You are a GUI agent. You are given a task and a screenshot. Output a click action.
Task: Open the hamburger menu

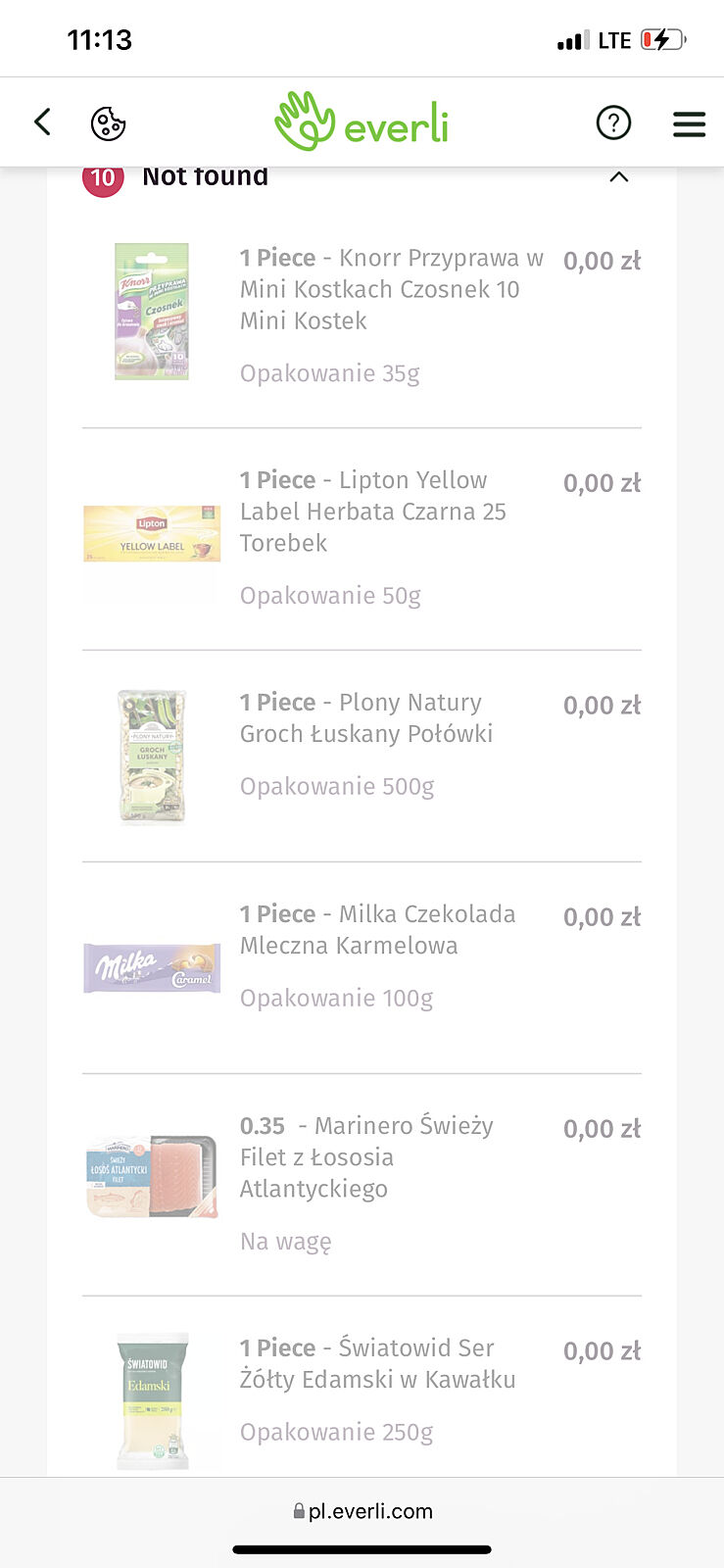[689, 123]
